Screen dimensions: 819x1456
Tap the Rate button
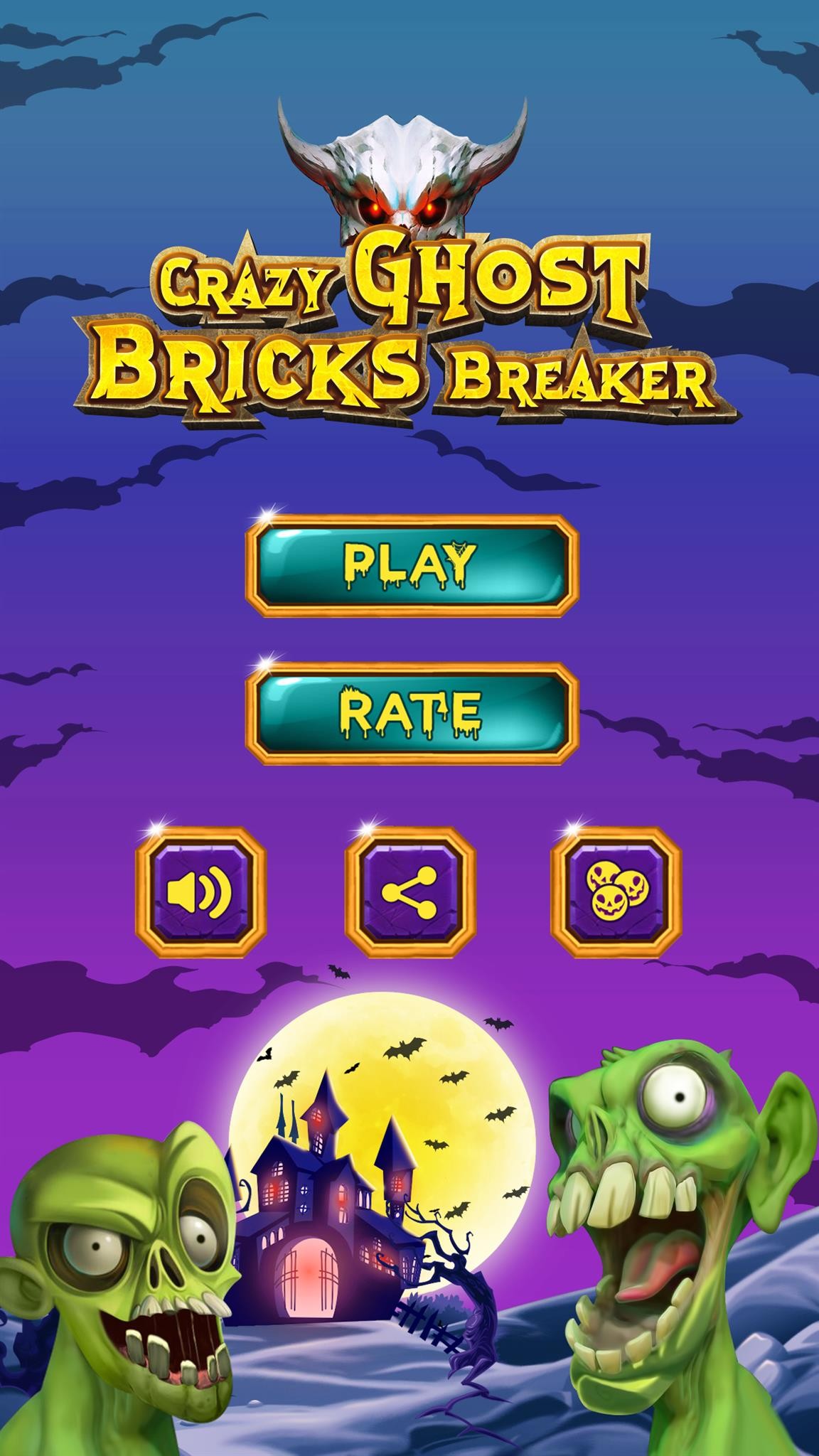[x=411, y=714]
